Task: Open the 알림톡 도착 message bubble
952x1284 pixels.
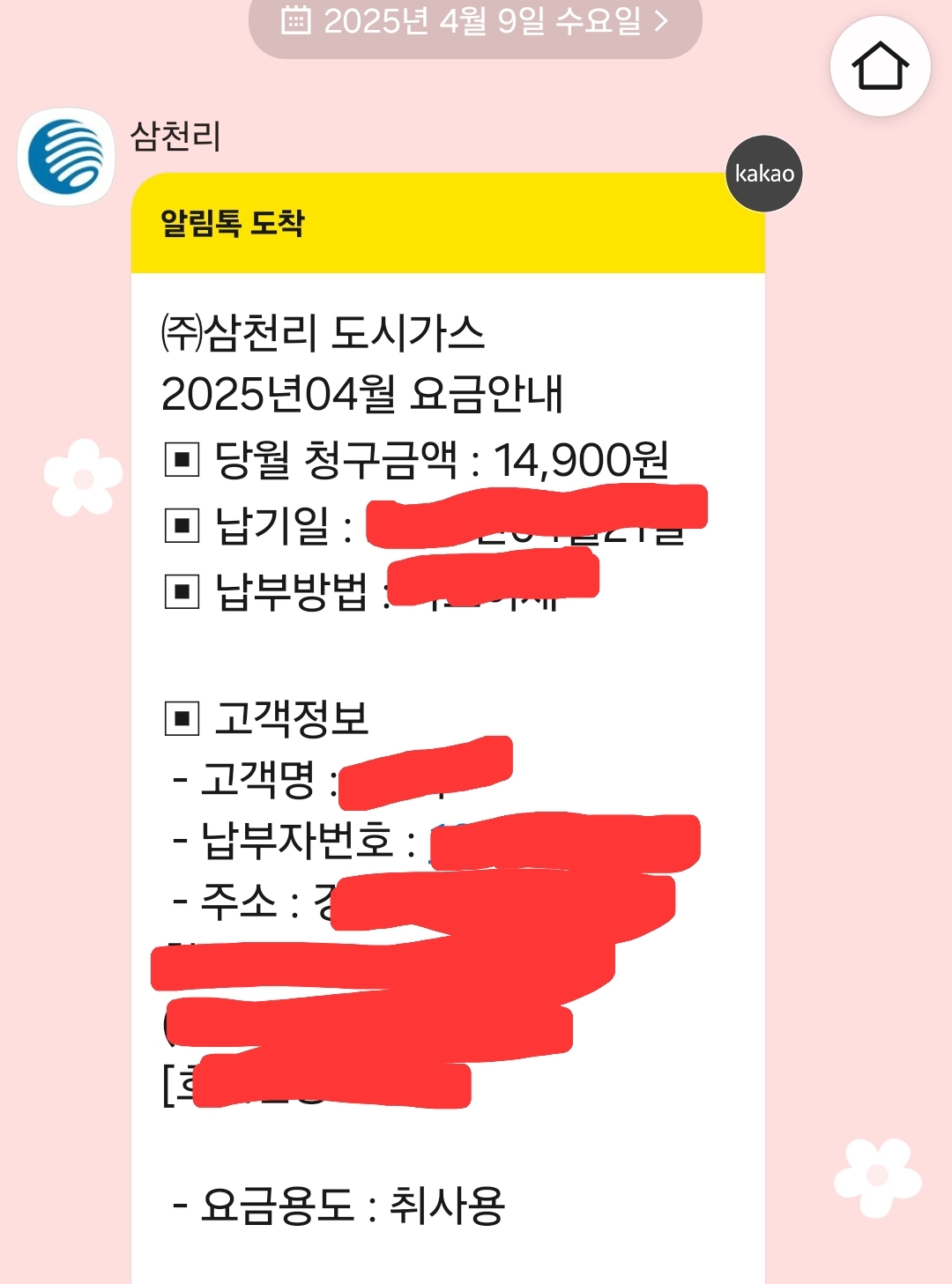Action: pyautogui.click(x=448, y=728)
